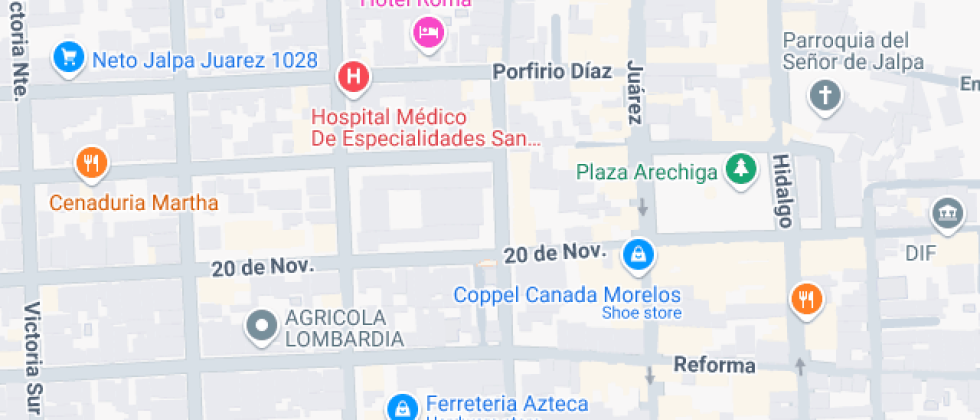980x420 pixels.
Task: Tap the DIF government building pin
Action: pyautogui.click(x=945, y=214)
